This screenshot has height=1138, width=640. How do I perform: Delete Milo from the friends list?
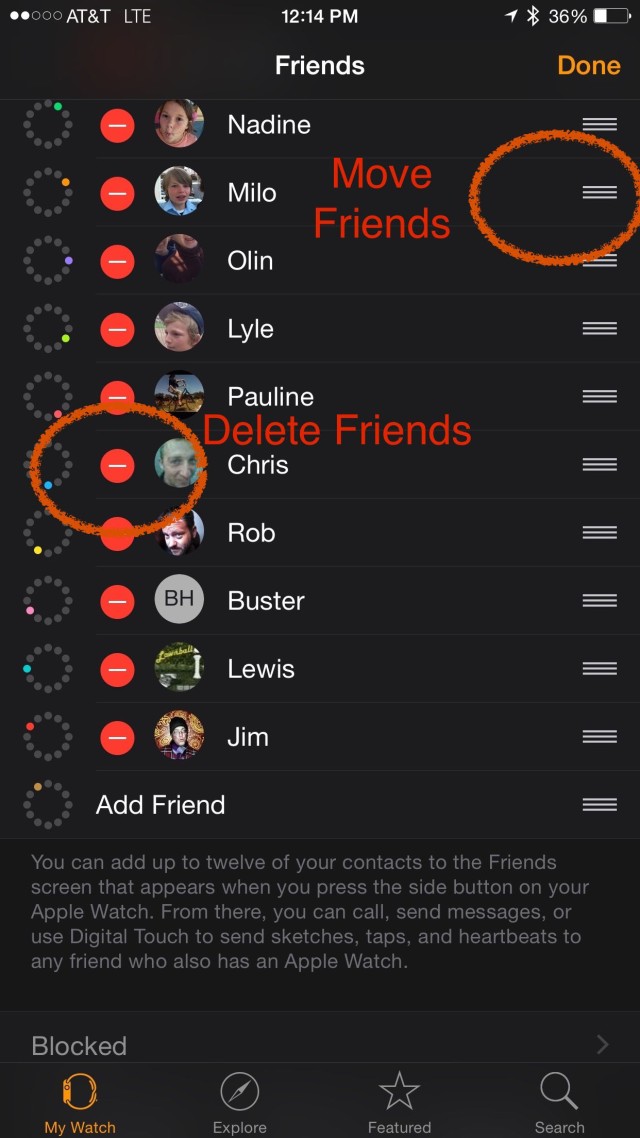coord(118,193)
